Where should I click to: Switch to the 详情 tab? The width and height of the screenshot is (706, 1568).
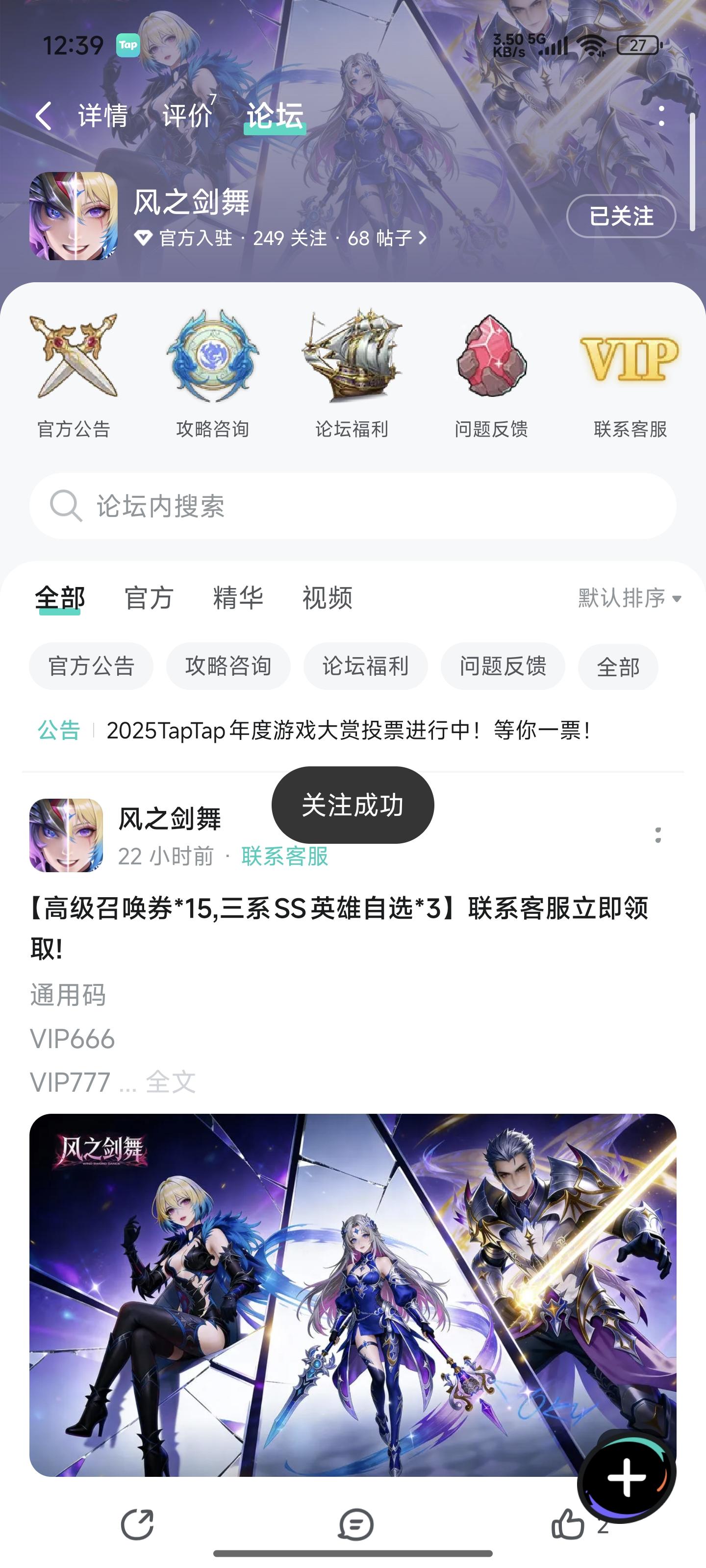(103, 116)
